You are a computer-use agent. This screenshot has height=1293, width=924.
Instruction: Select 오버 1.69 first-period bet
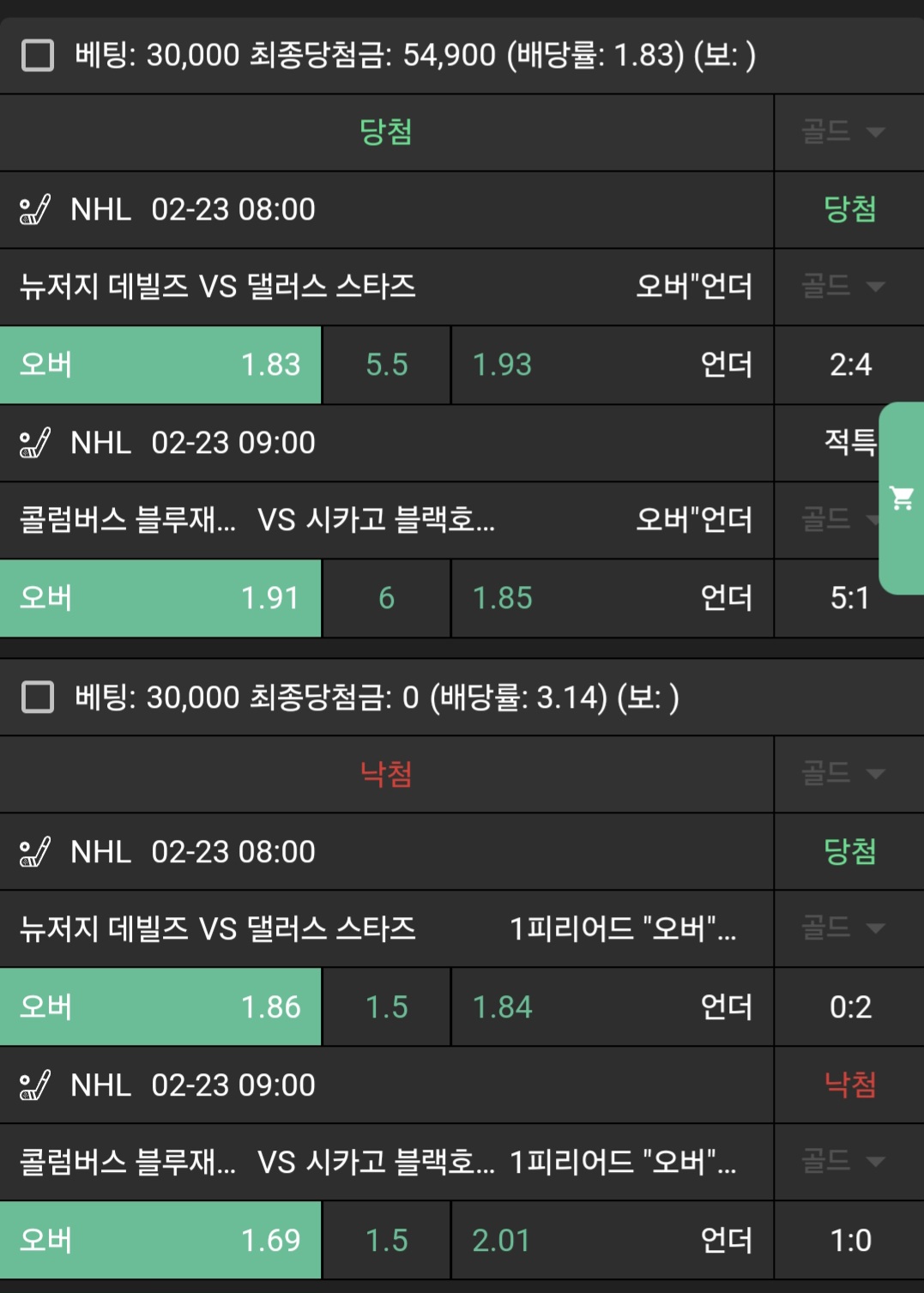160,1241
